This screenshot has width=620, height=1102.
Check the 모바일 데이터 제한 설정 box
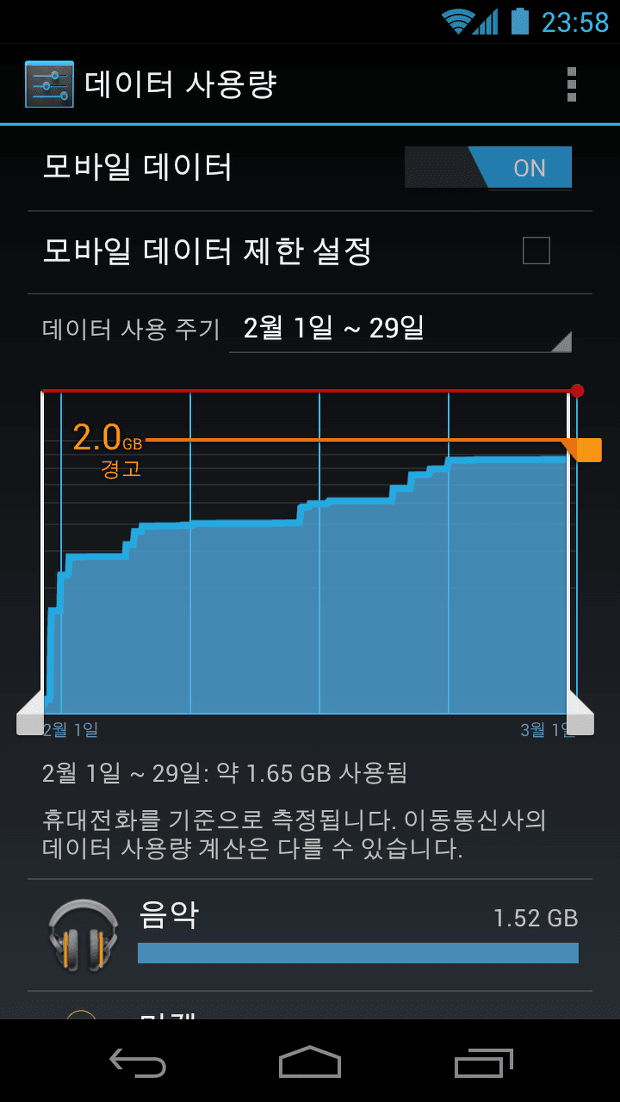coord(536,250)
